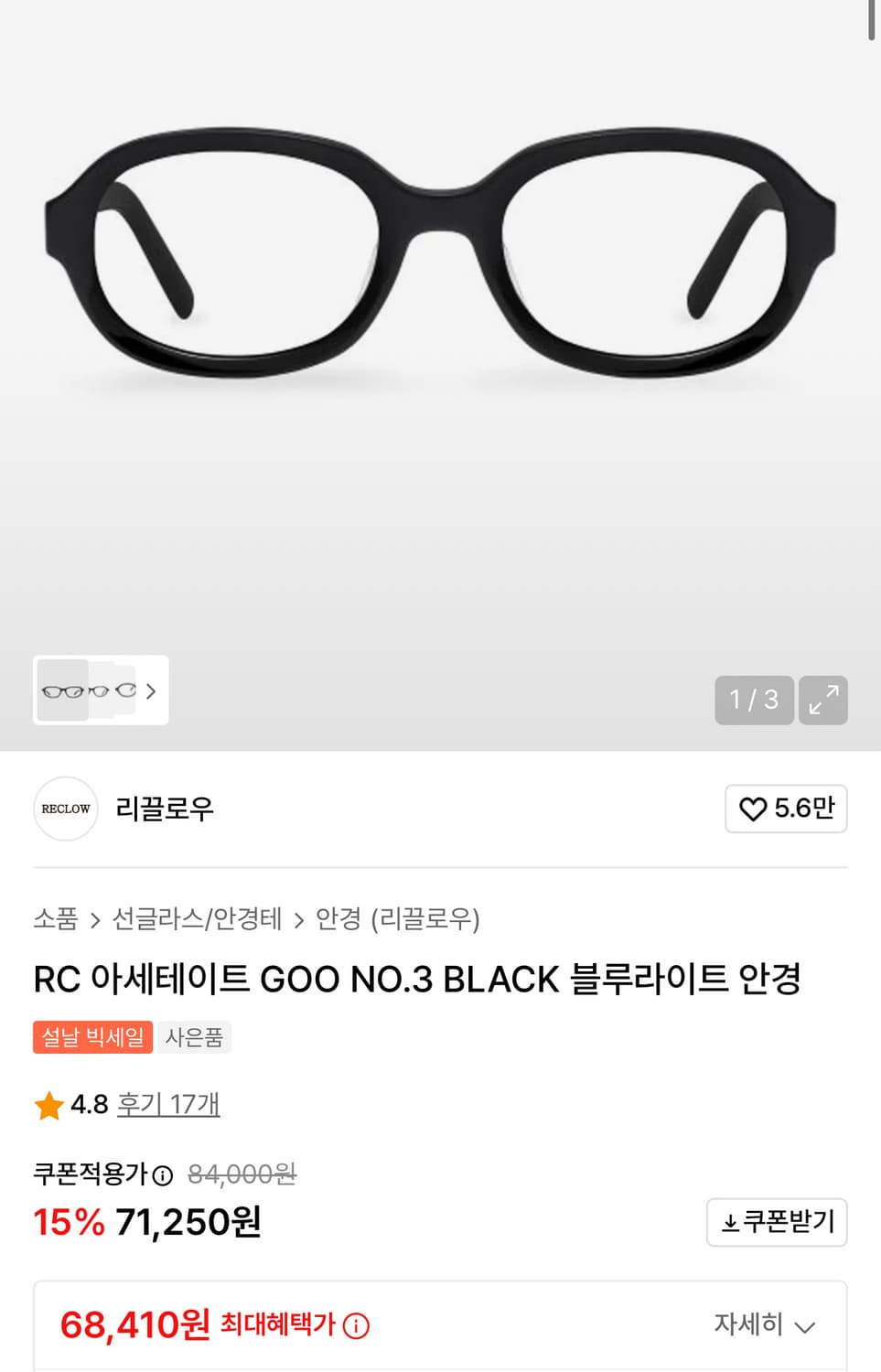Click the download icon inside 쿠폰받기 button
This screenshot has height=1372, width=881.
[x=730, y=1222]
